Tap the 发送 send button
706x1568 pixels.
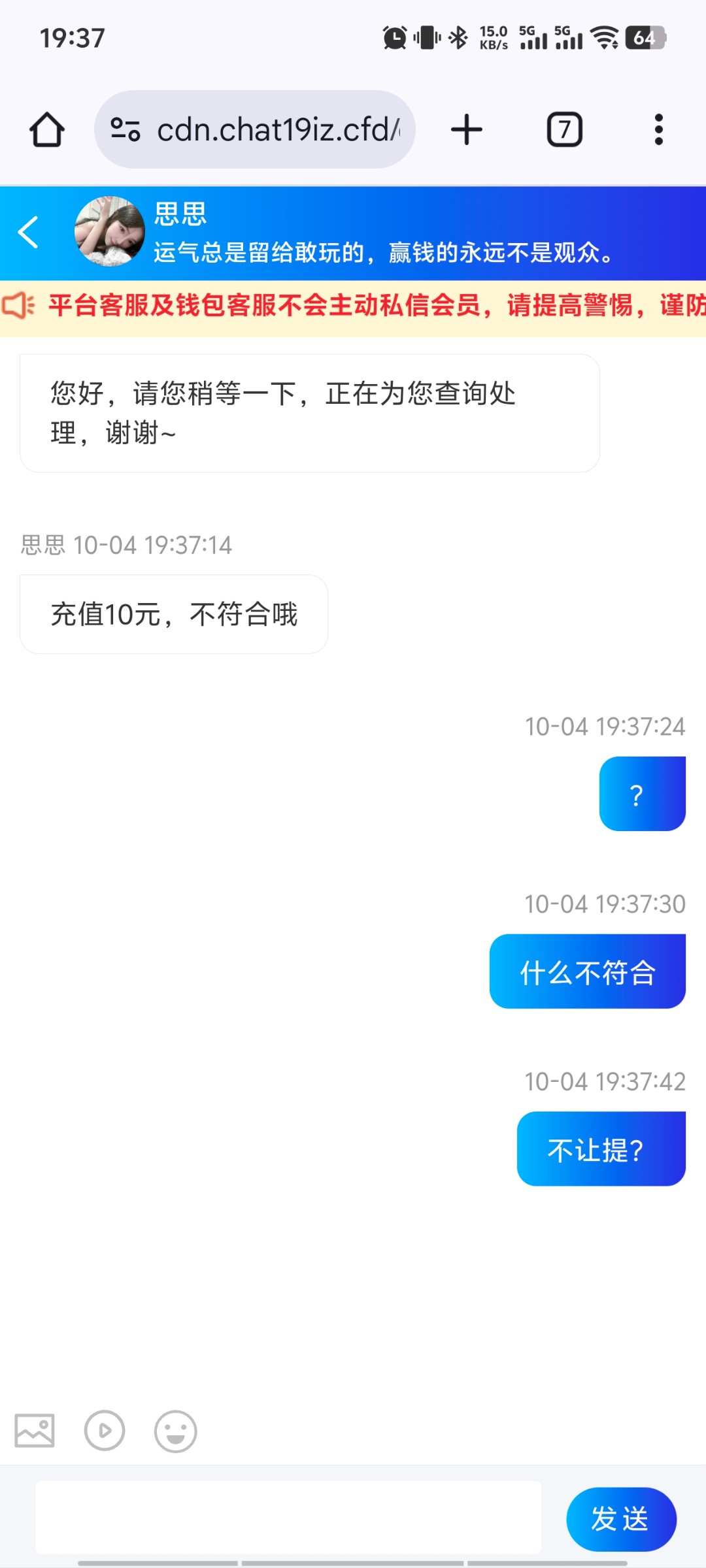click(x=620, y=1519)
